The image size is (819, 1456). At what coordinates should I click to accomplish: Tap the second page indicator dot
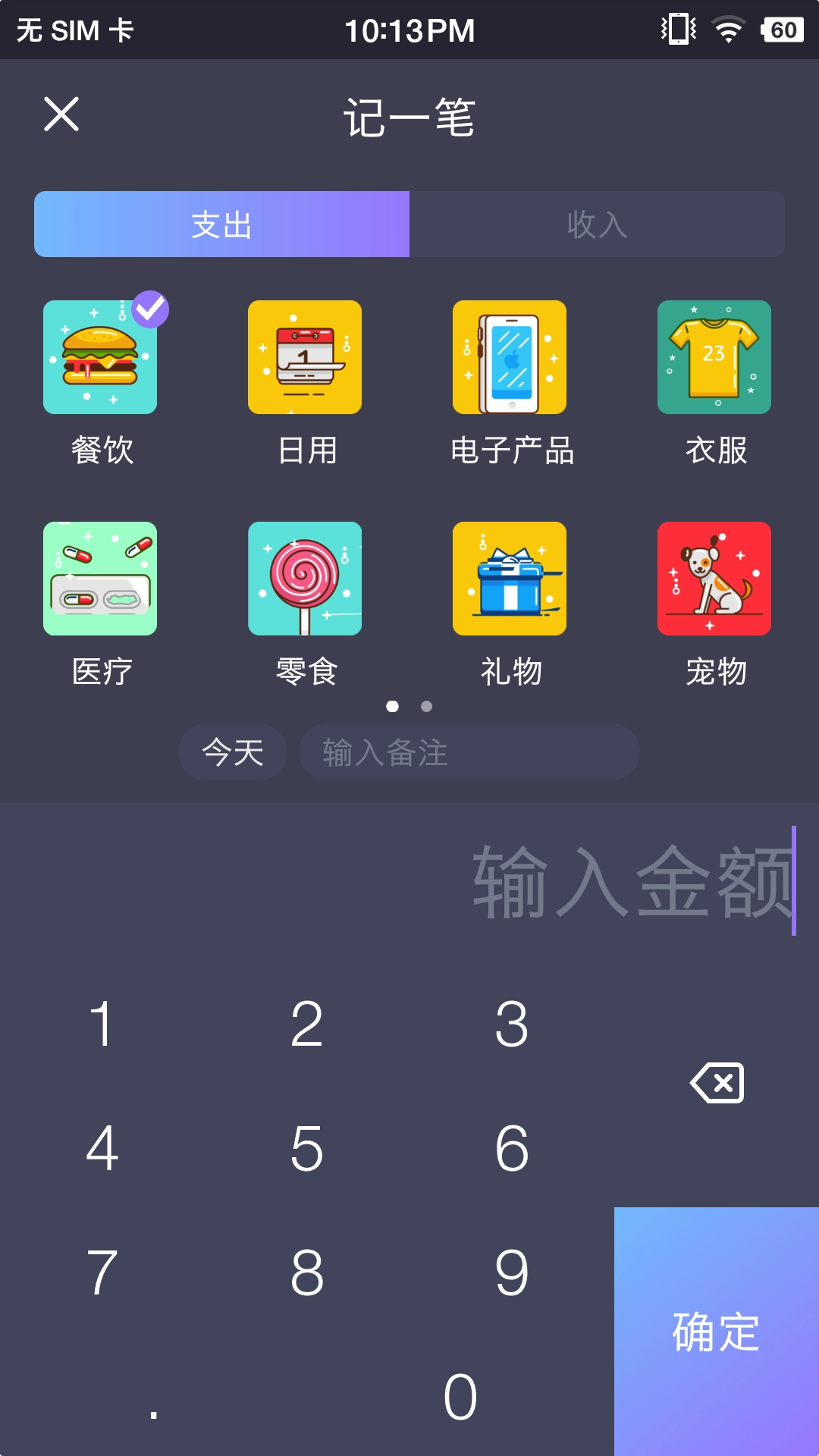(425, 707)
